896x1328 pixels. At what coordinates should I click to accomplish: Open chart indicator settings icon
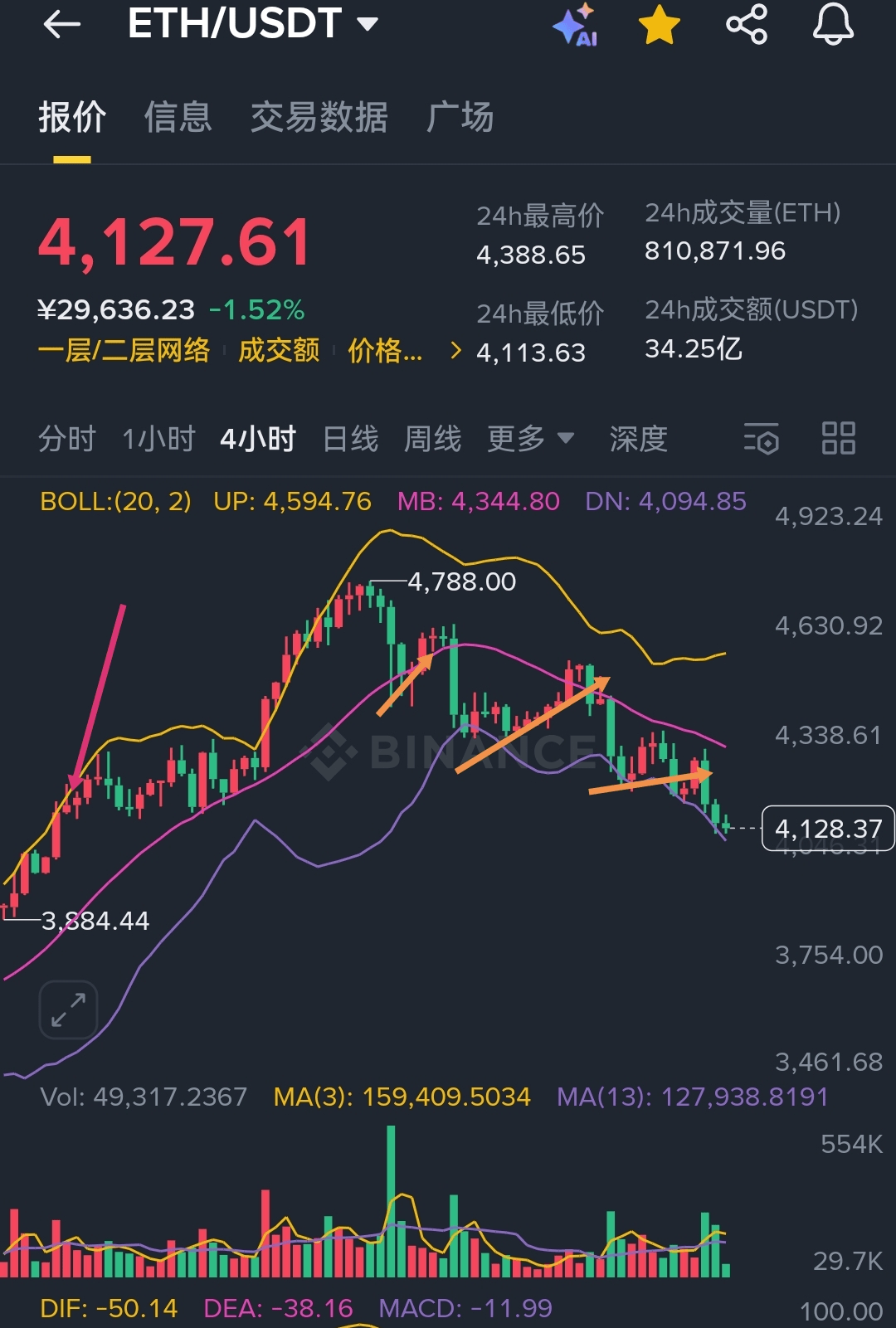coord(761,439)
